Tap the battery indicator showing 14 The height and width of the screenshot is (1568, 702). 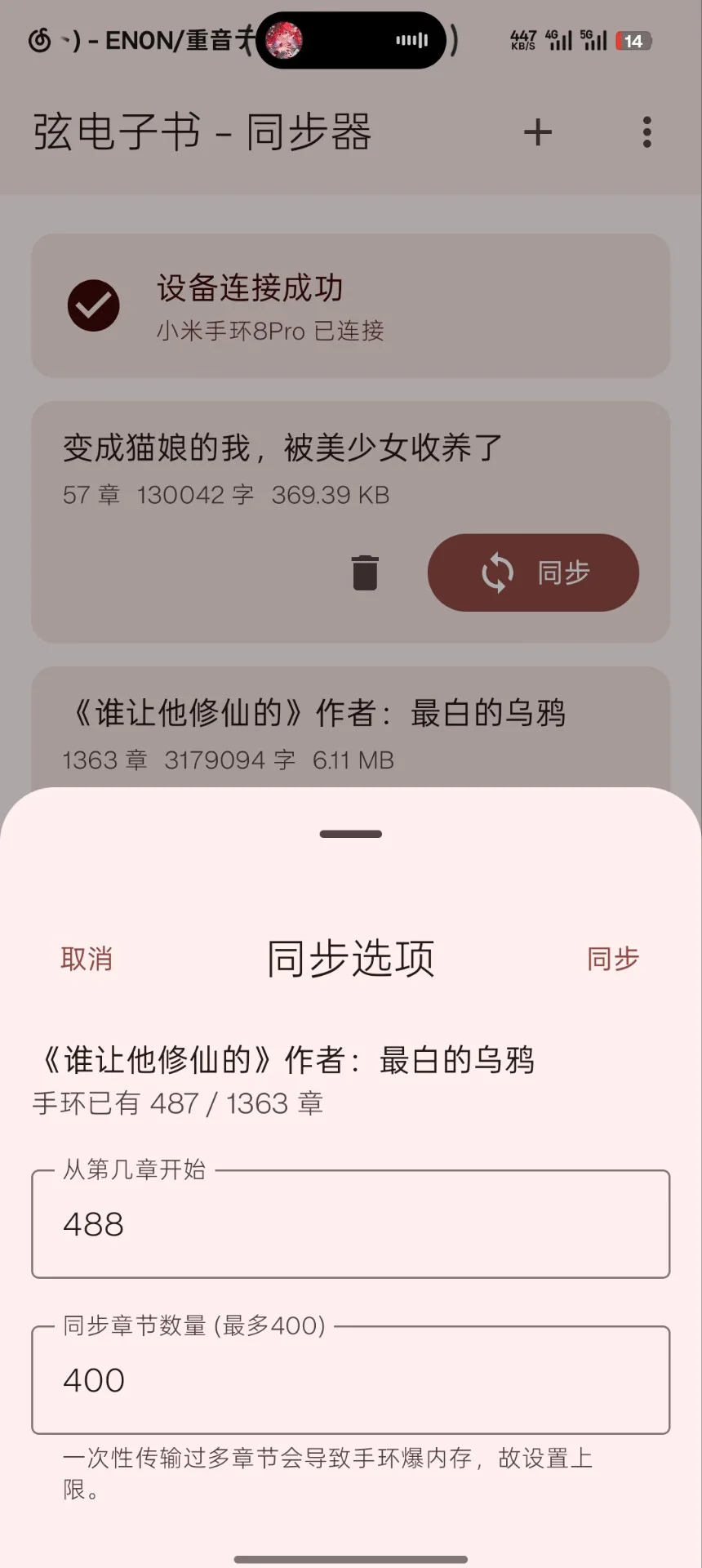click(x=631, y=40)
